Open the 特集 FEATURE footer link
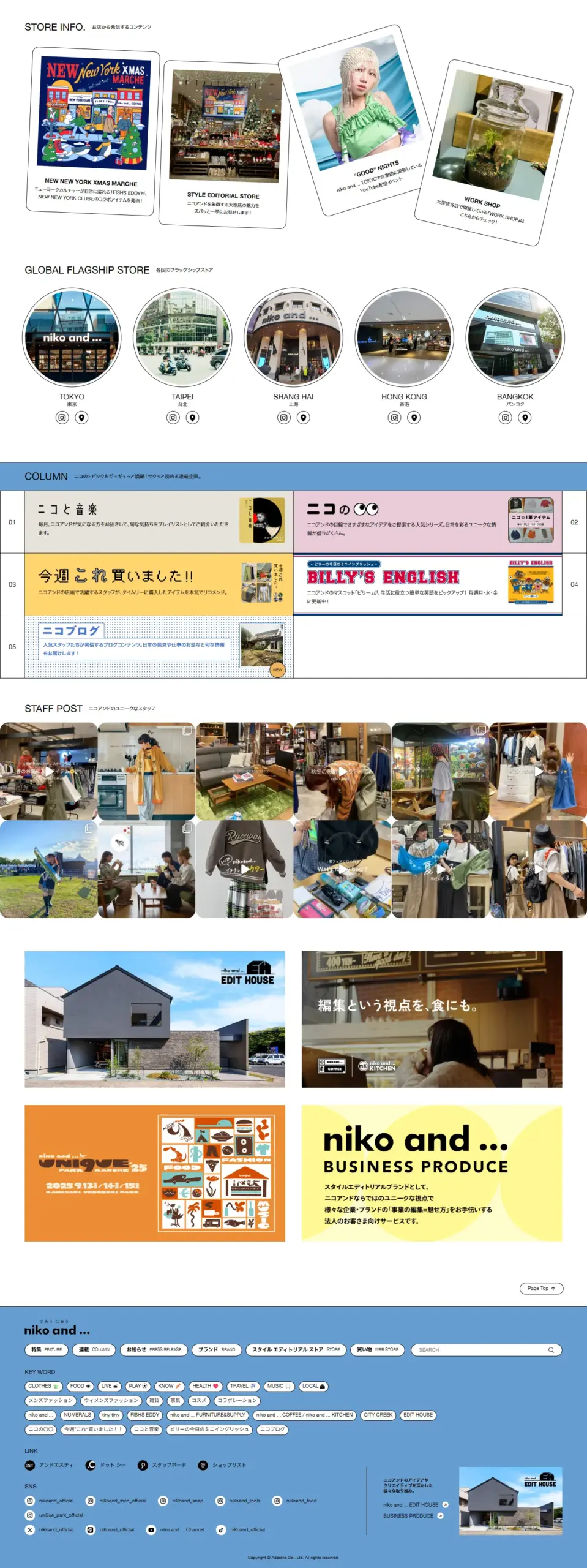Viewport: 587px width, 1568px height. pos(47,1349)
